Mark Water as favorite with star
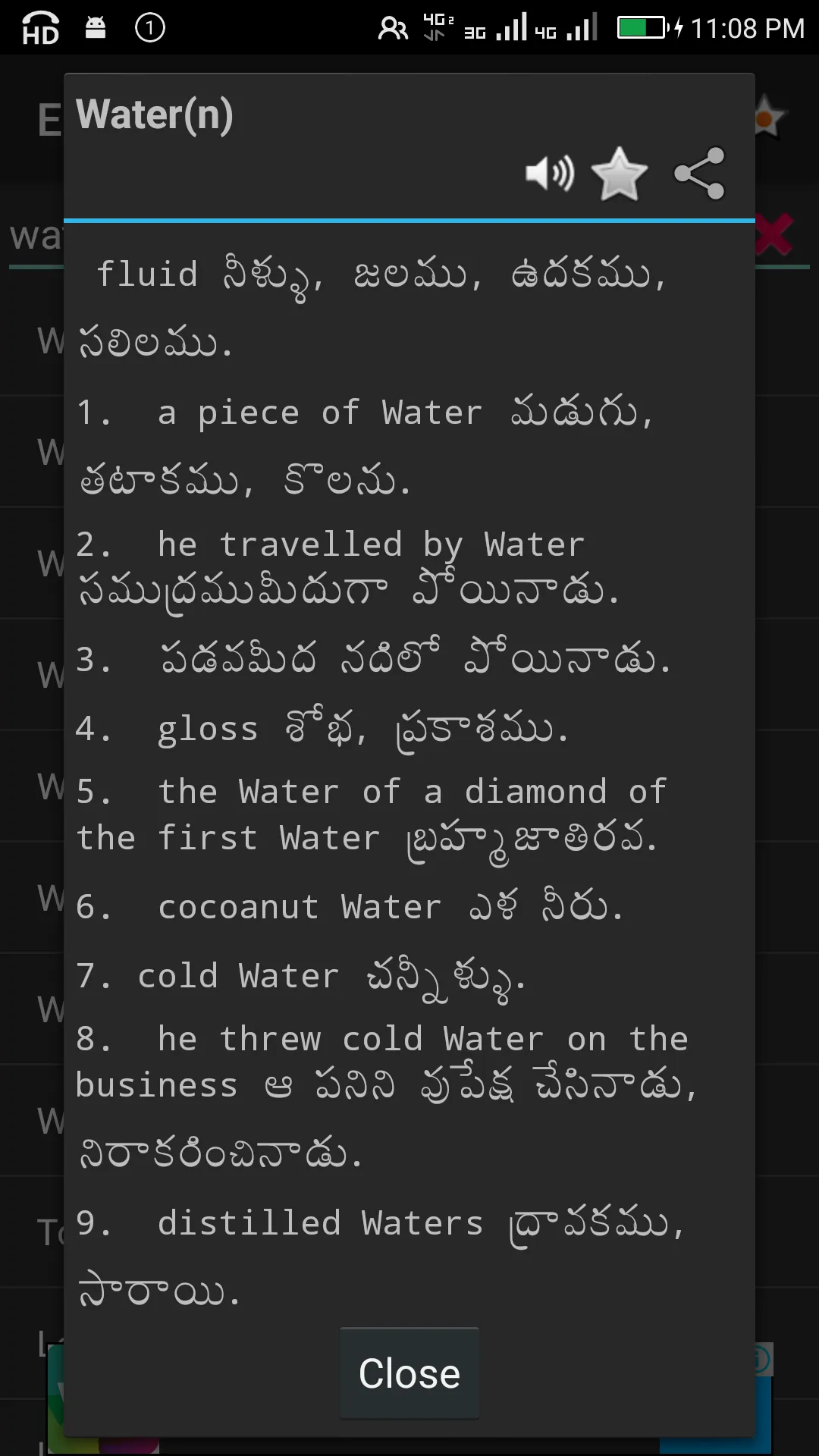Viewport: 819px width, 1456px height. (620, 174)
